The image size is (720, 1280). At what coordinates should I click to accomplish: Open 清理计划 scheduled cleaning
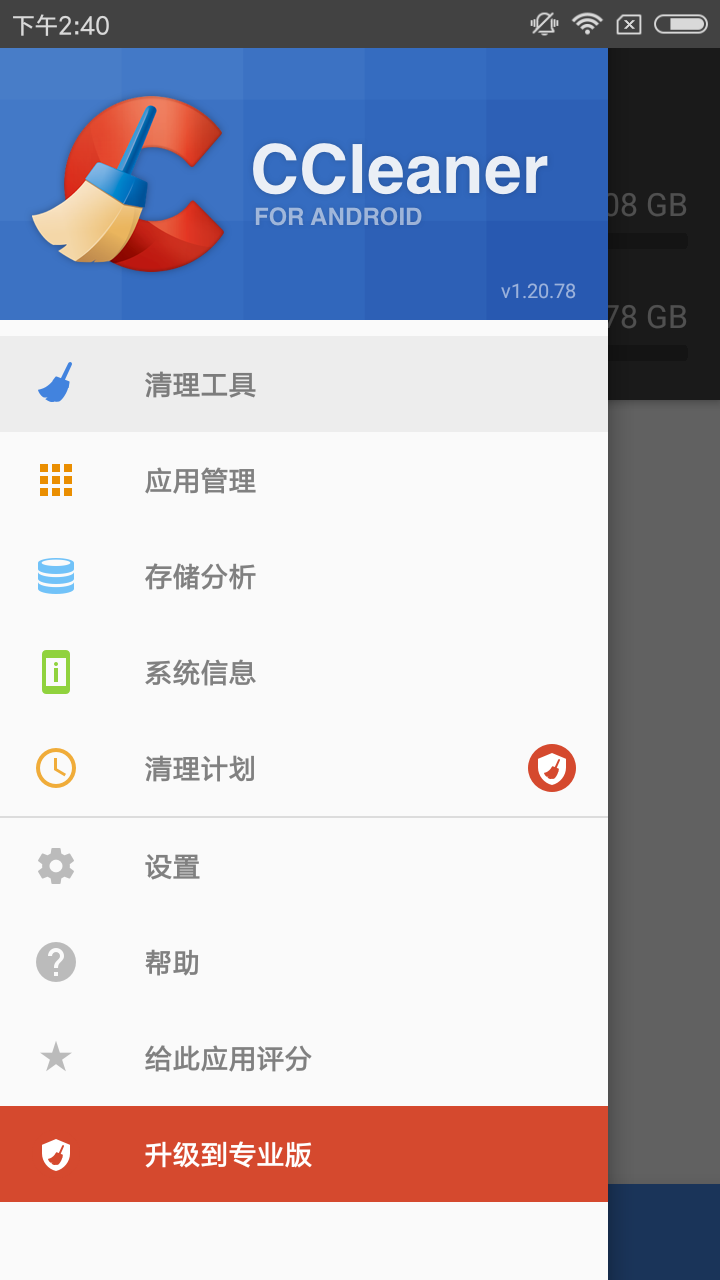tap(200, 769)
